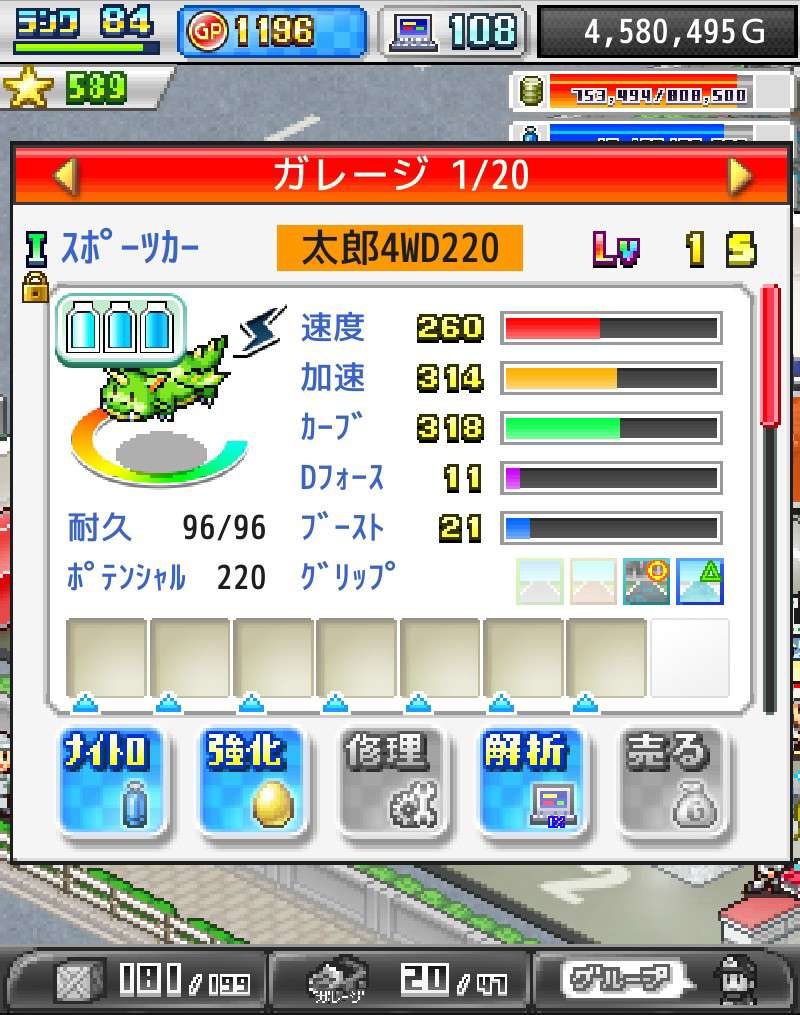The image size is (800, 1015).
Task: Open the 解析 analysis button
Action: point(529,782)
